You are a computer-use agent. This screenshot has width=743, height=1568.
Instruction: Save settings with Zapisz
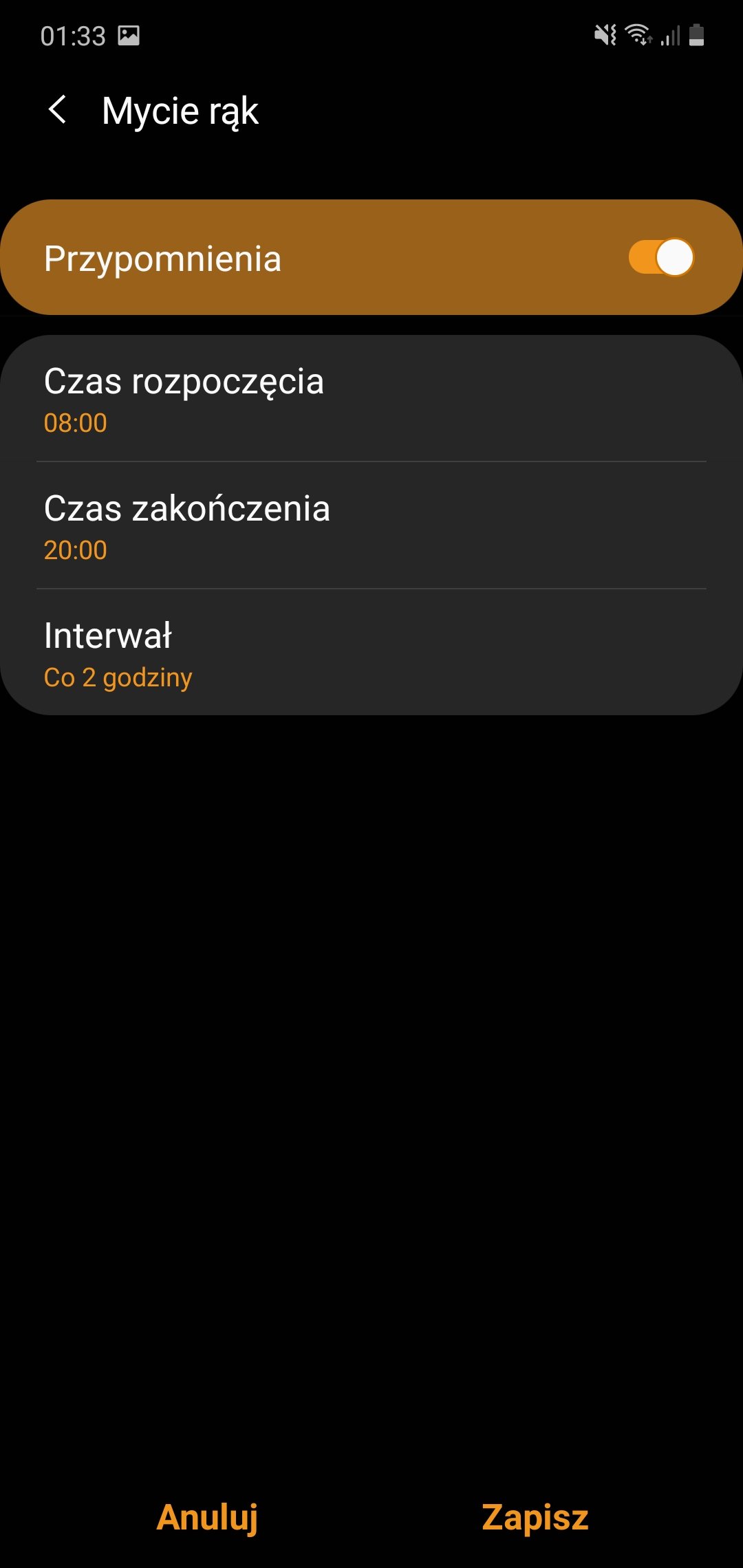coord(535,1517)
